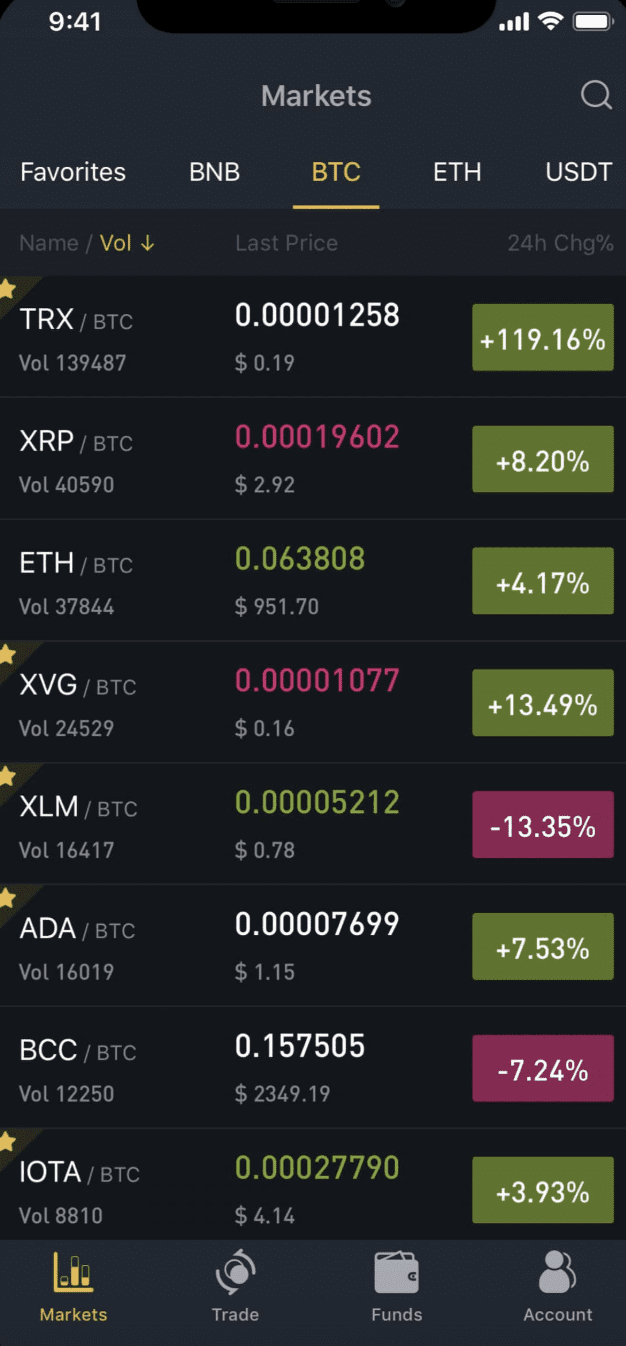Switch to the ETH market tab

[457, 172]
